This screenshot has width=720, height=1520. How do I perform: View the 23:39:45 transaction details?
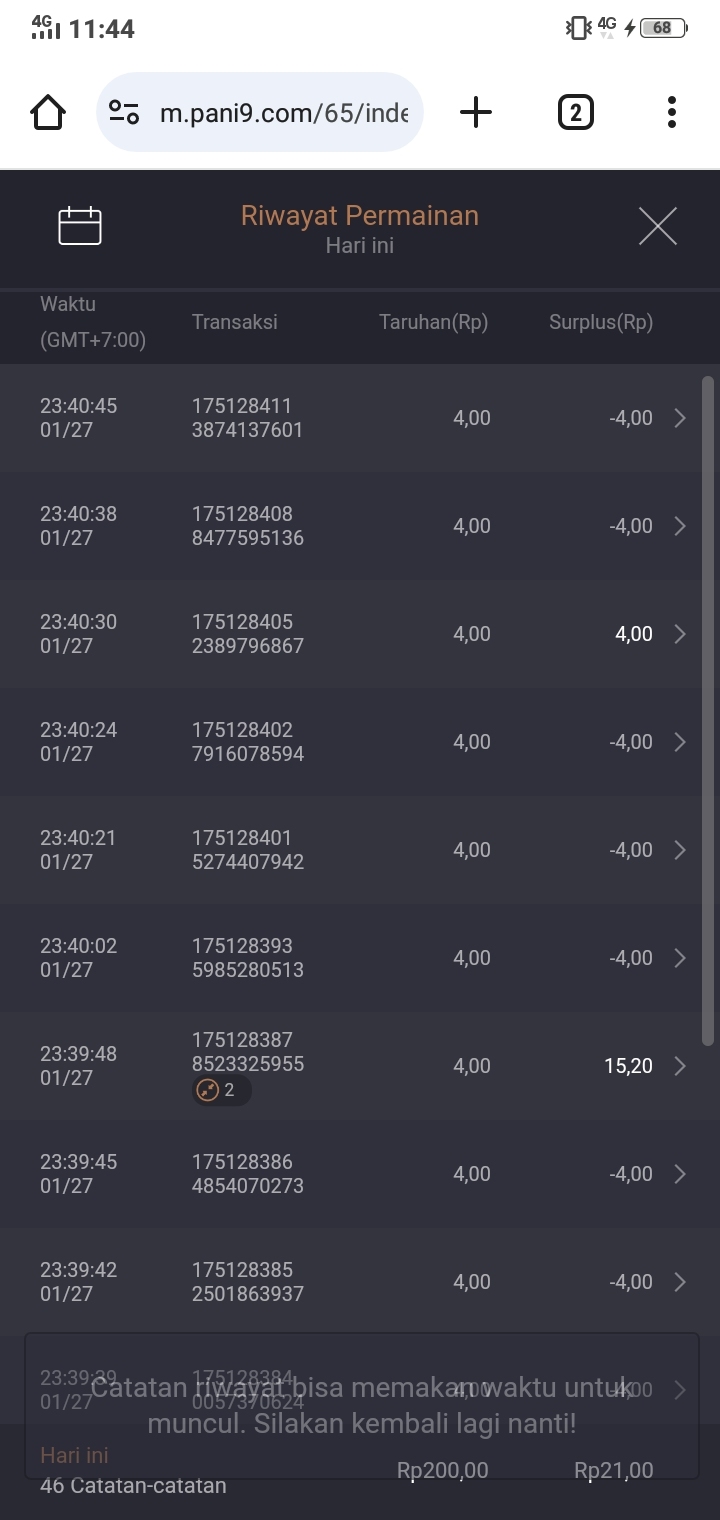point(360,1174)
